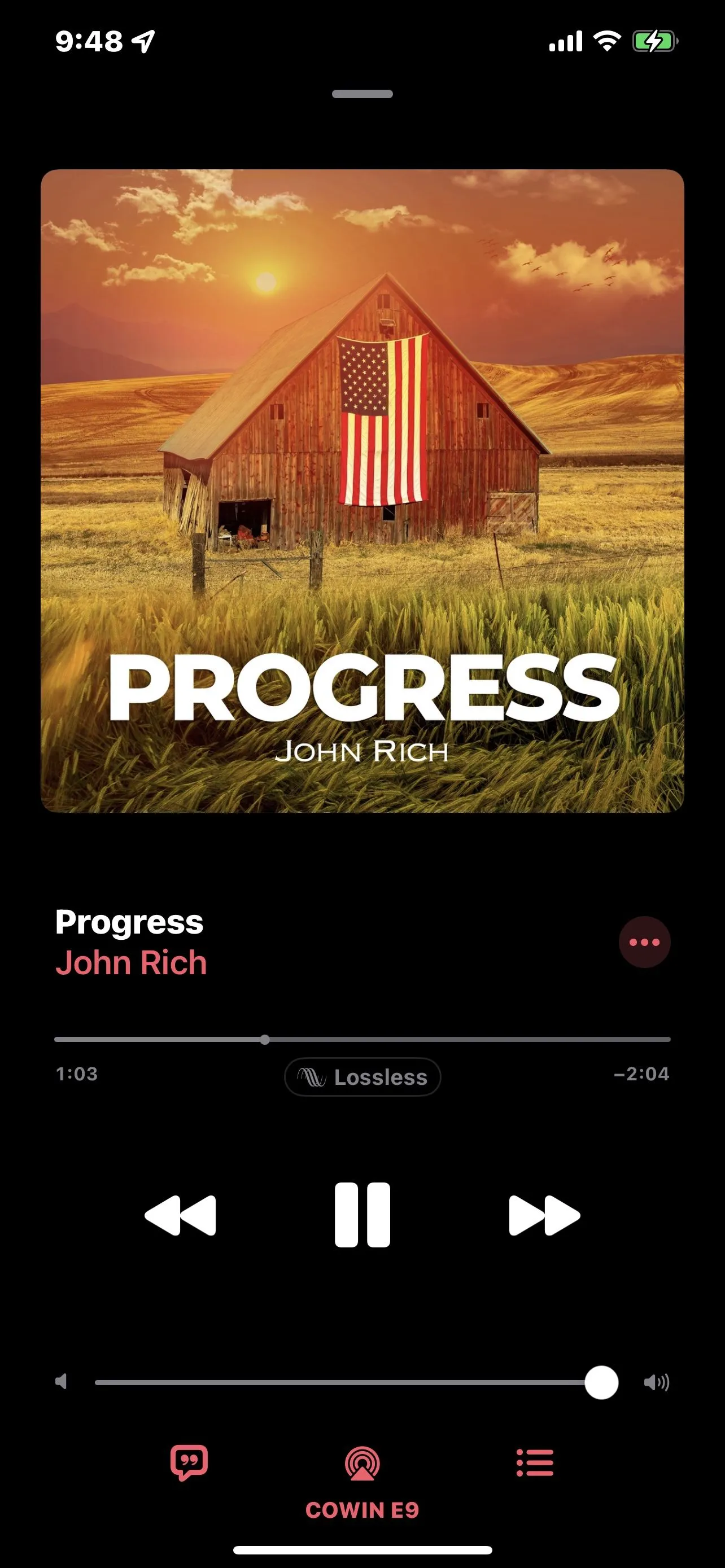Tap the playback progress bar
The width and height of the screenshot is (725, 1568).
point(362,1040)
